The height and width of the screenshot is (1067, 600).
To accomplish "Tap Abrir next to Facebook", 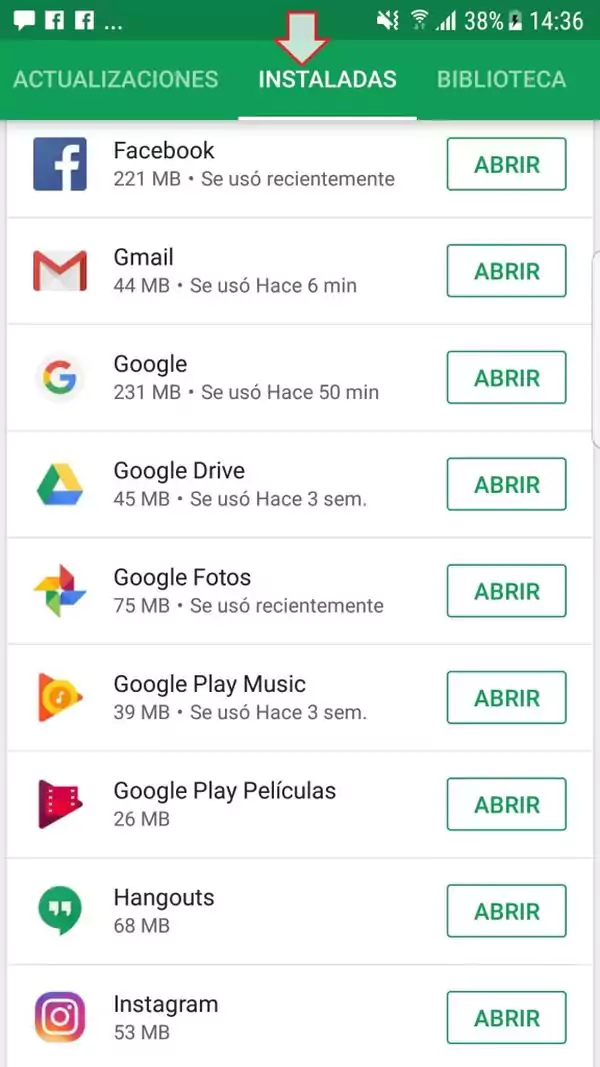I will pos(506,165).
